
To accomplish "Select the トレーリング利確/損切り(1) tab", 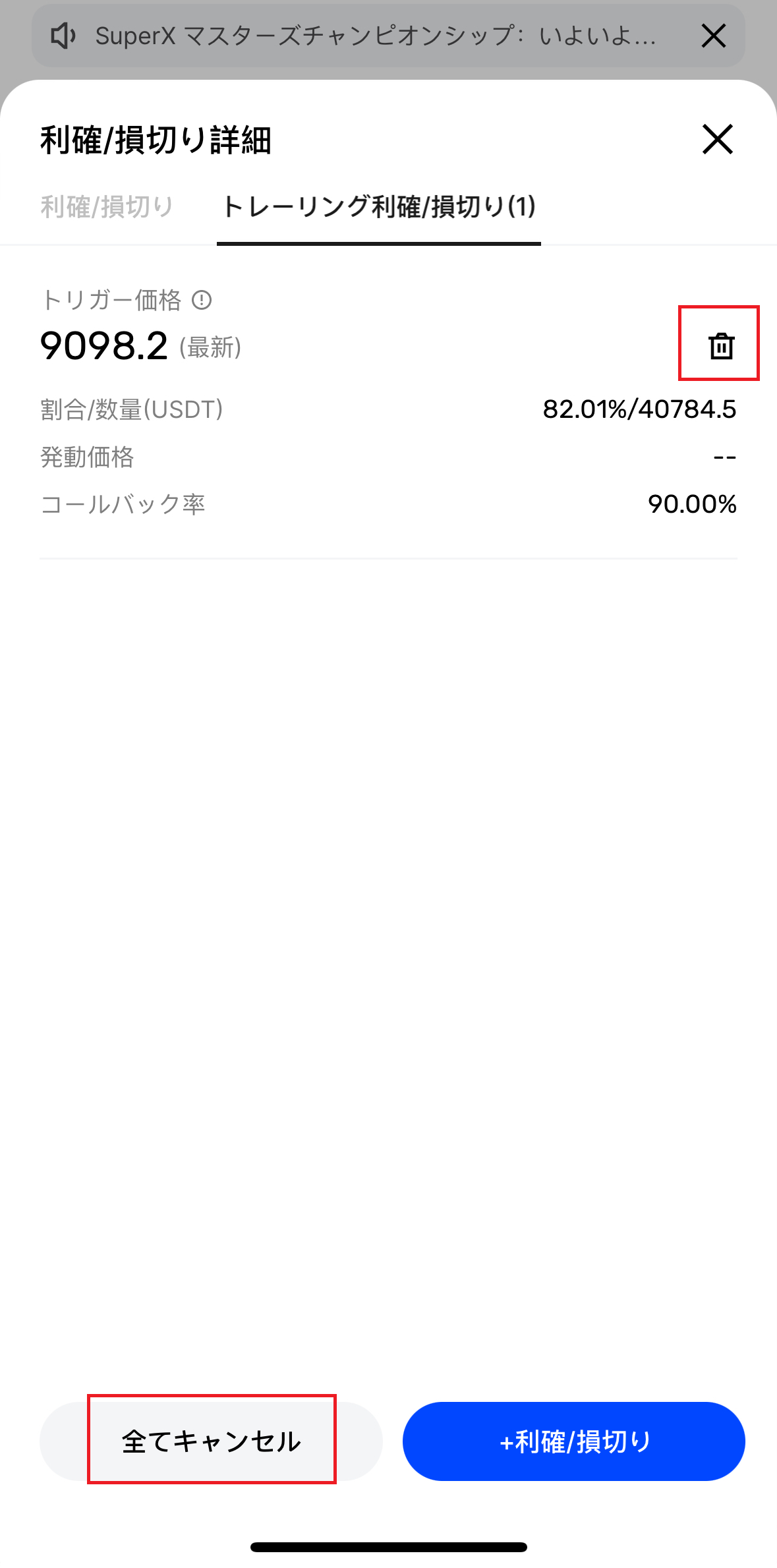I will [x=379, y=207].
